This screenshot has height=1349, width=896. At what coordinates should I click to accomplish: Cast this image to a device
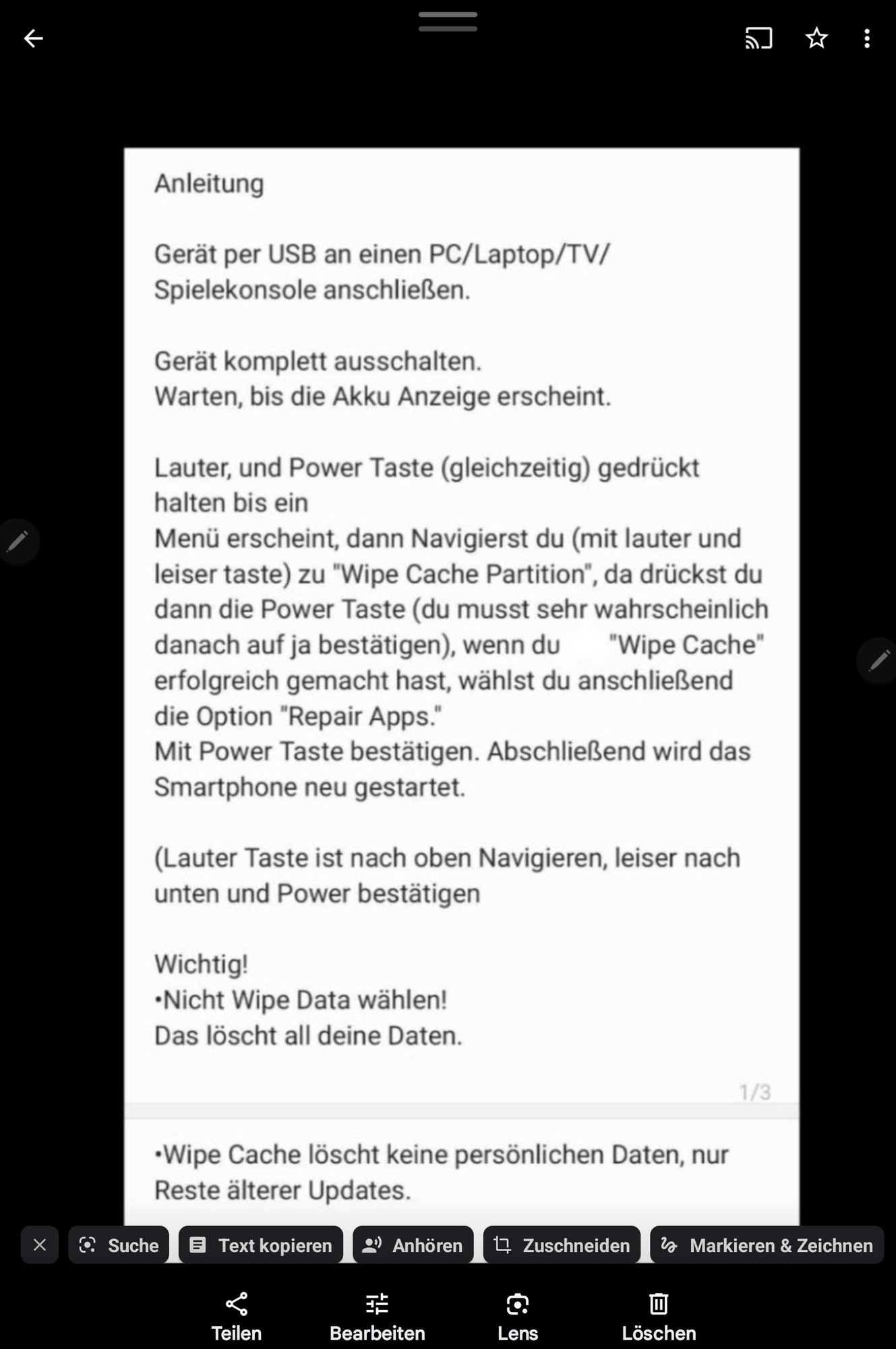pos(758,38)
